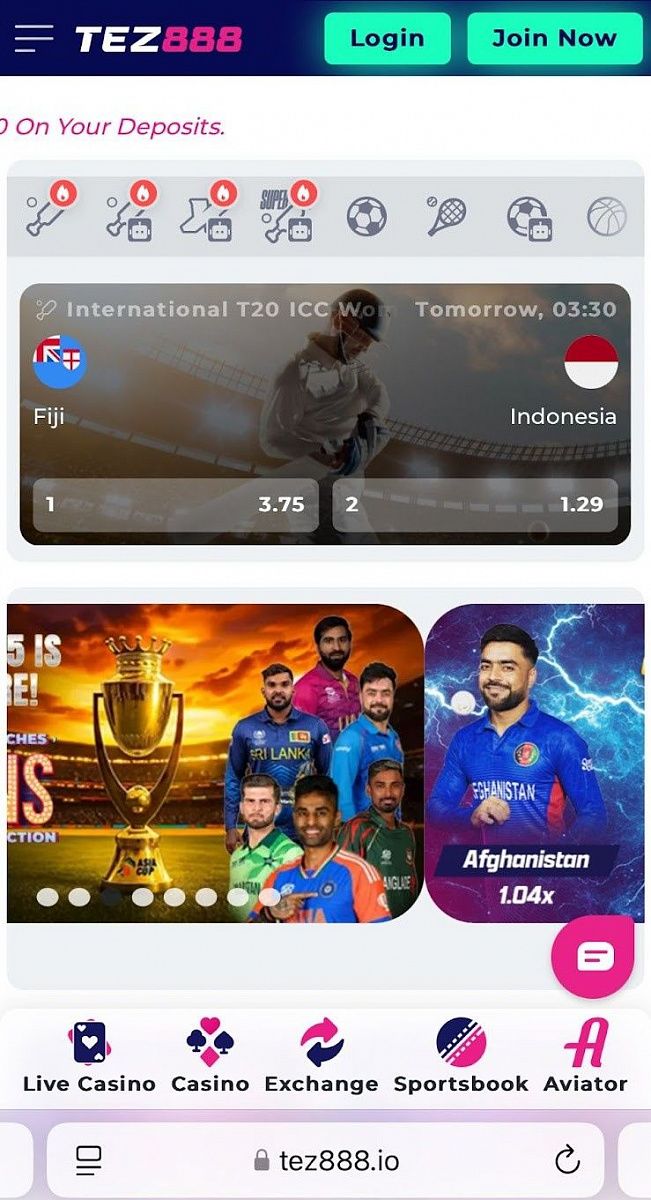651x1200 pixels.
Task: Tap the Login button
Action: pyautogui.click(x=387, y=39)
